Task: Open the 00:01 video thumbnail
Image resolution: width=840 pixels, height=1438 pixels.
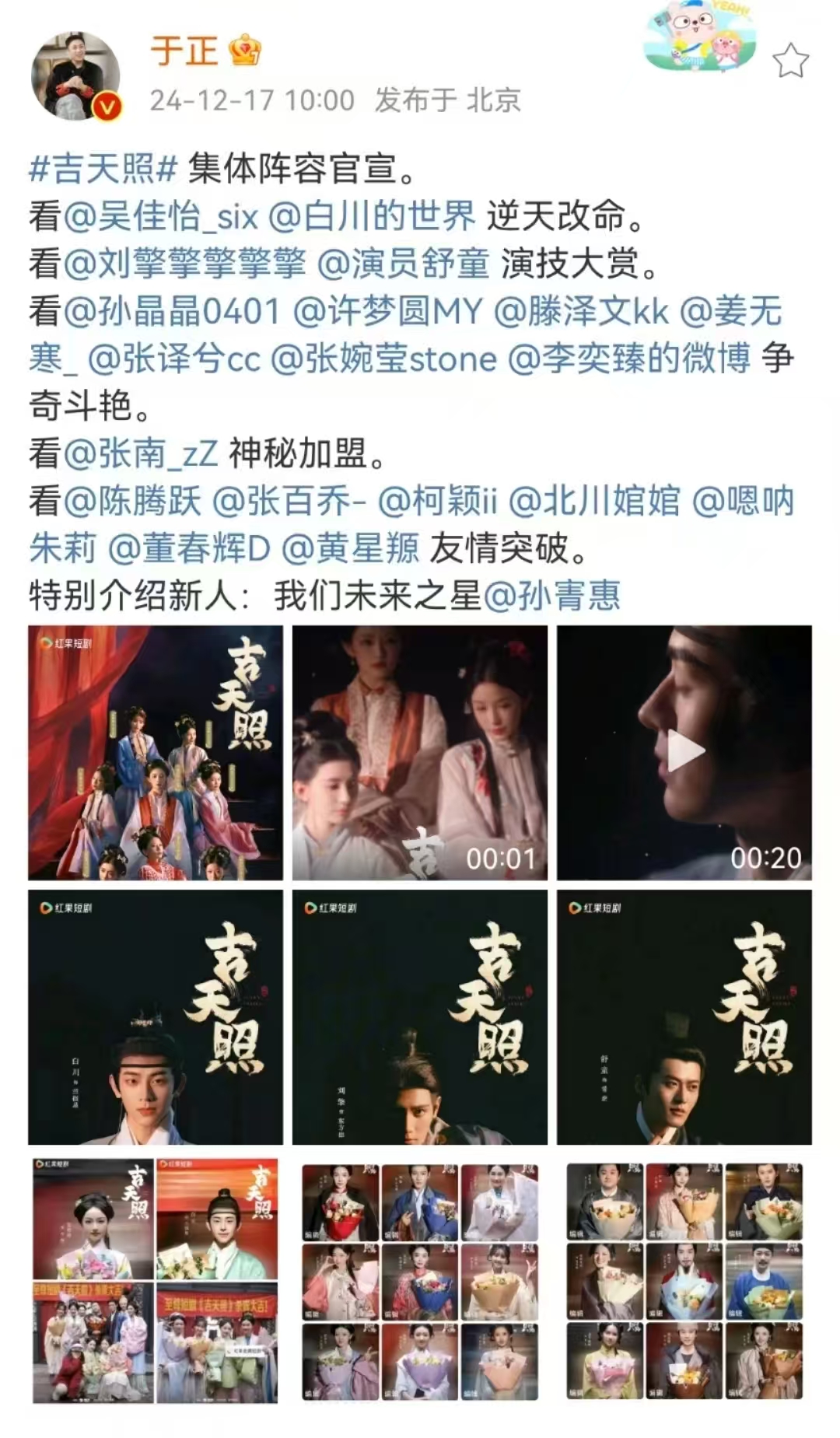Action: [419, 752]
